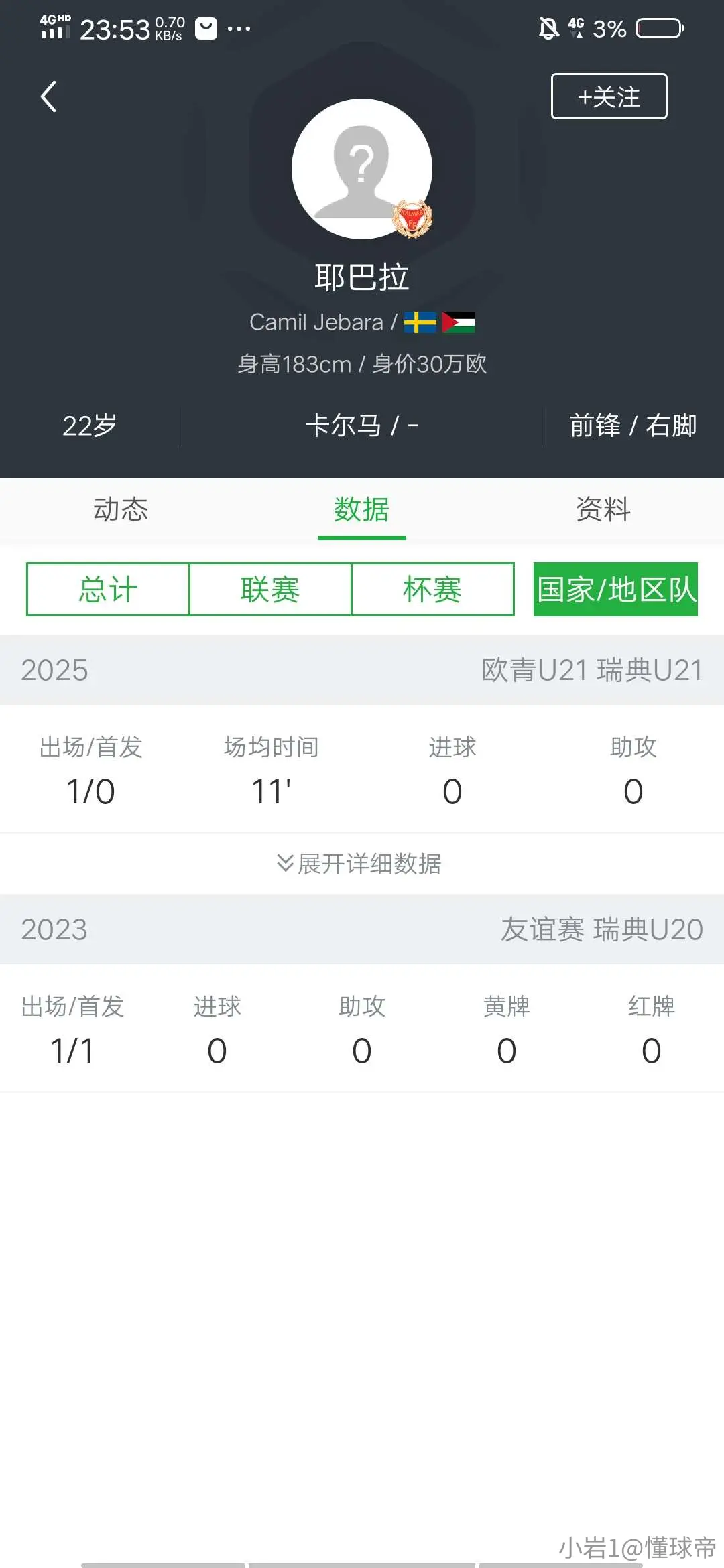This screenshot has width=724, height=1568.
Task: Switch to the 动态 tab
Action: (121, 509)
